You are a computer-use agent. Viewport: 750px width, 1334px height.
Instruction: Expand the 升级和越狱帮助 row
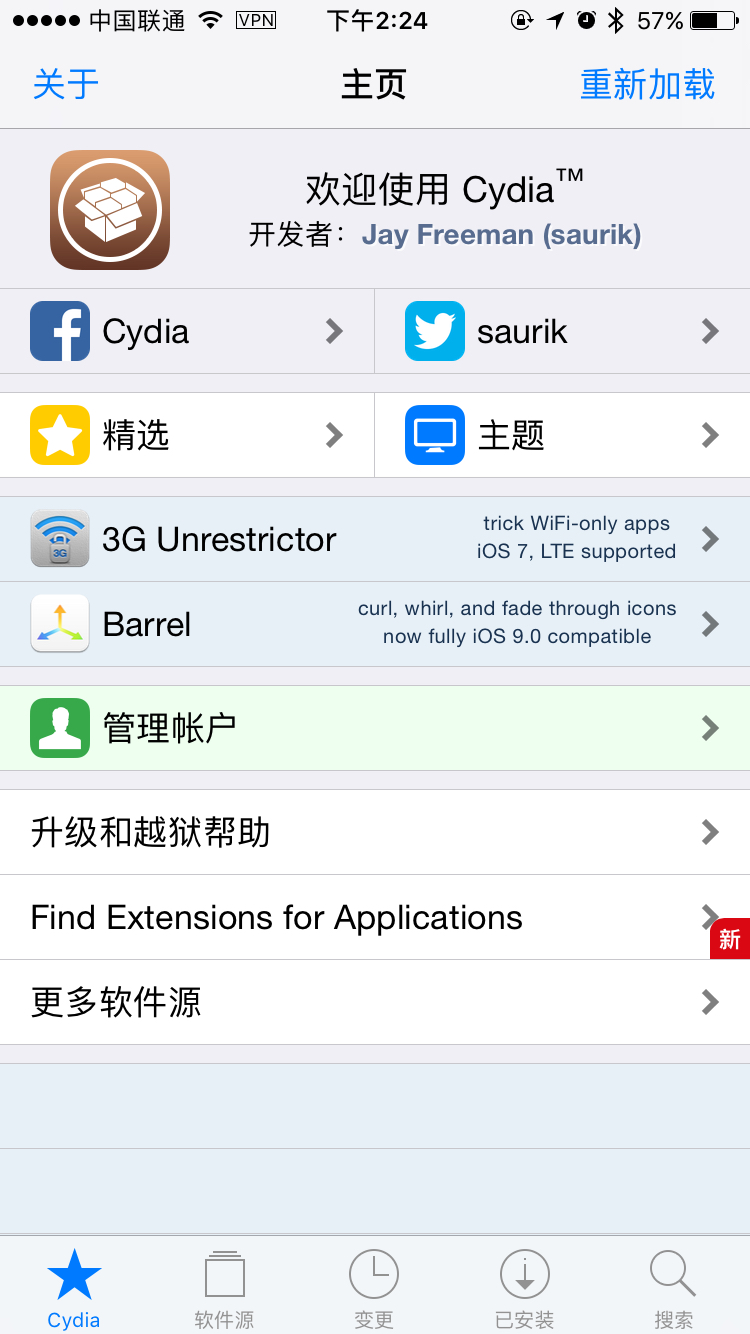375,831
